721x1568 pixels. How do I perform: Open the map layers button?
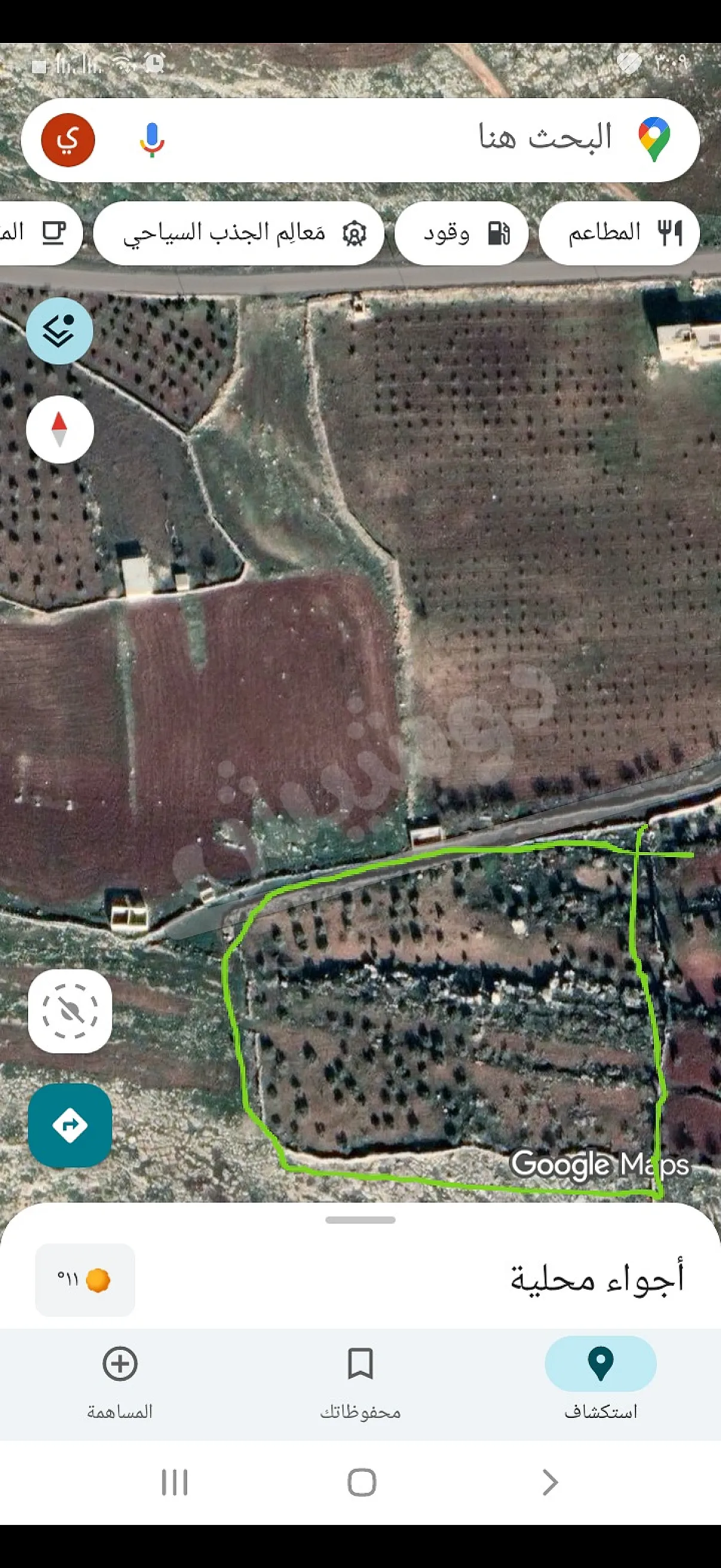click(60, 331)
